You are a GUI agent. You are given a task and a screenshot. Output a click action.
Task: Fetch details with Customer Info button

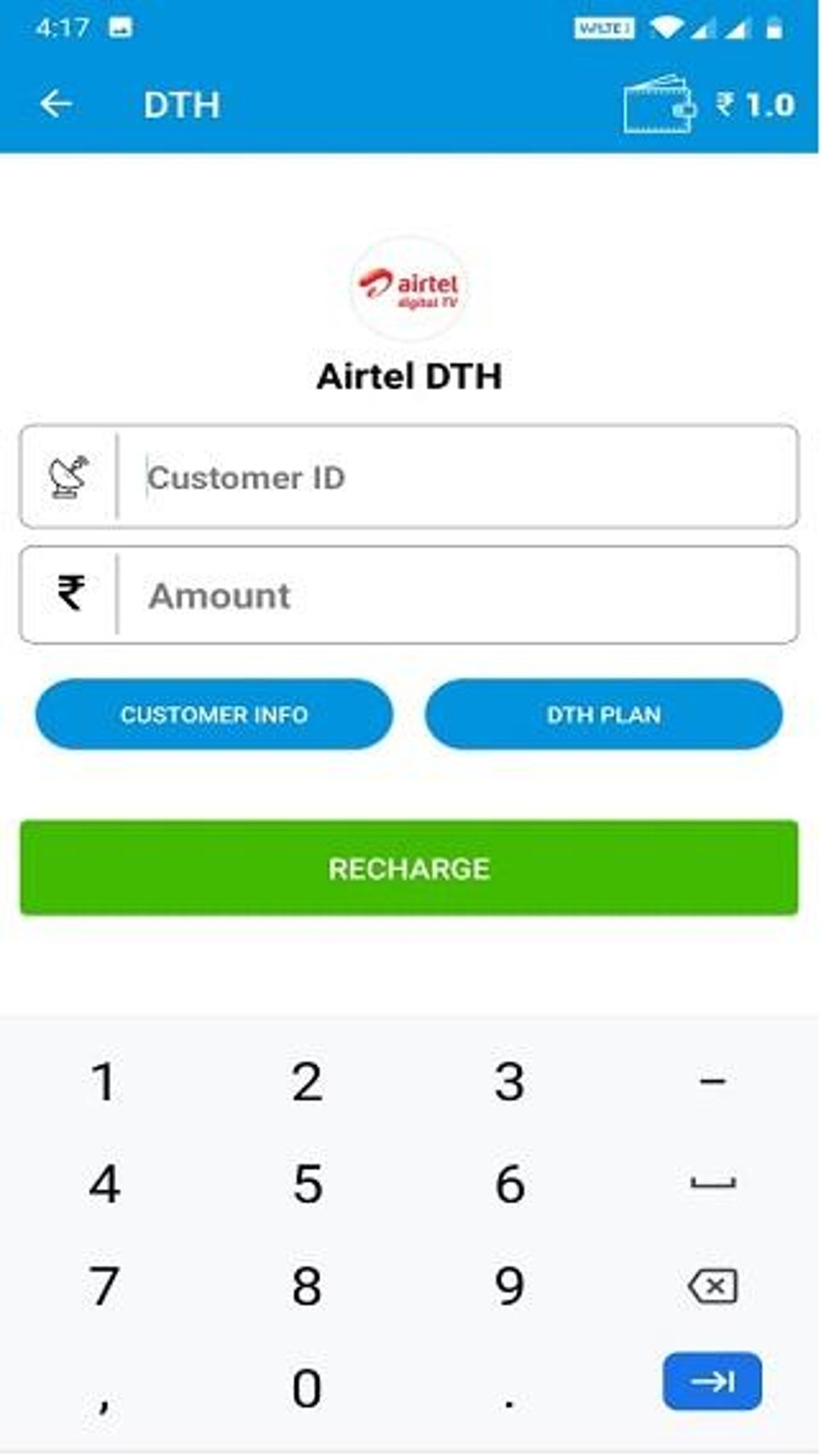point(214,714)
